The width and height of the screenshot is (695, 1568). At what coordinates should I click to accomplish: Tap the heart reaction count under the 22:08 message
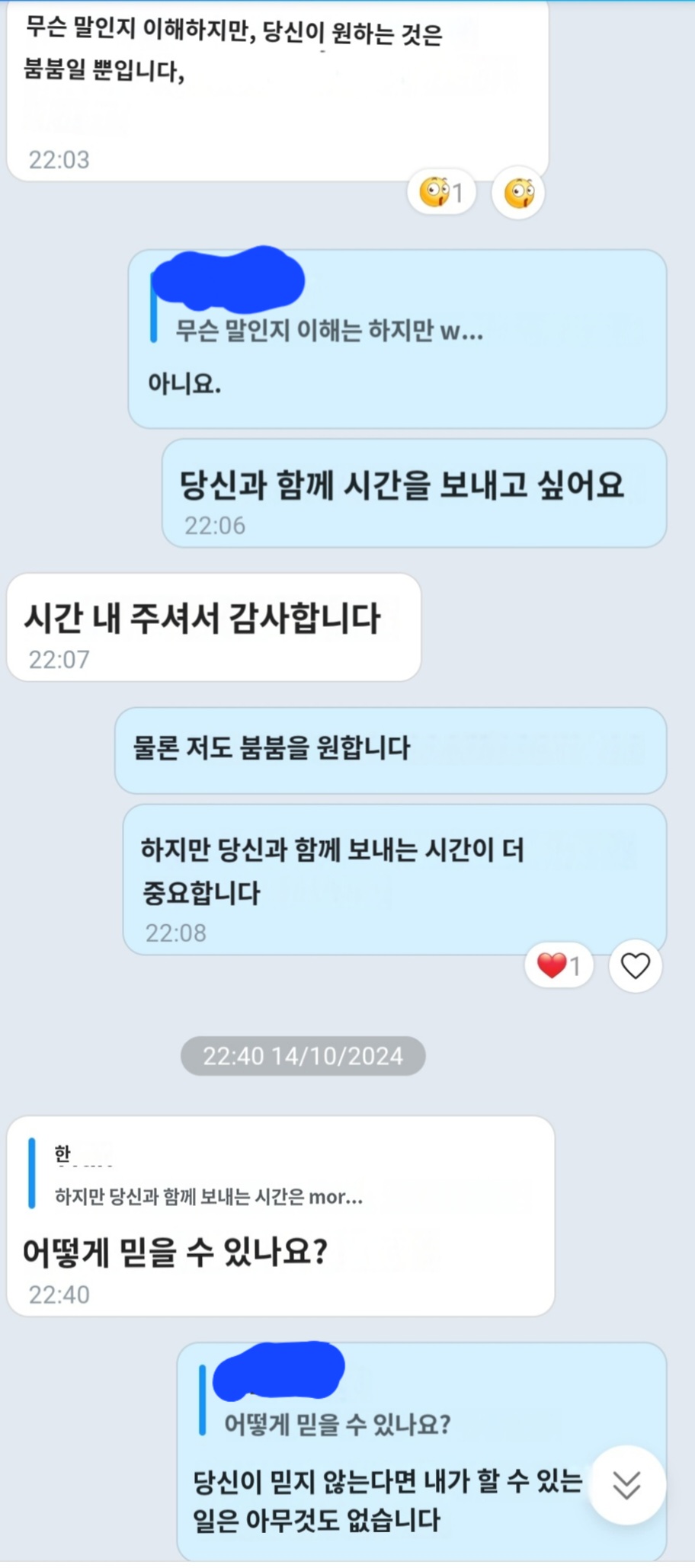click(559, 966)
